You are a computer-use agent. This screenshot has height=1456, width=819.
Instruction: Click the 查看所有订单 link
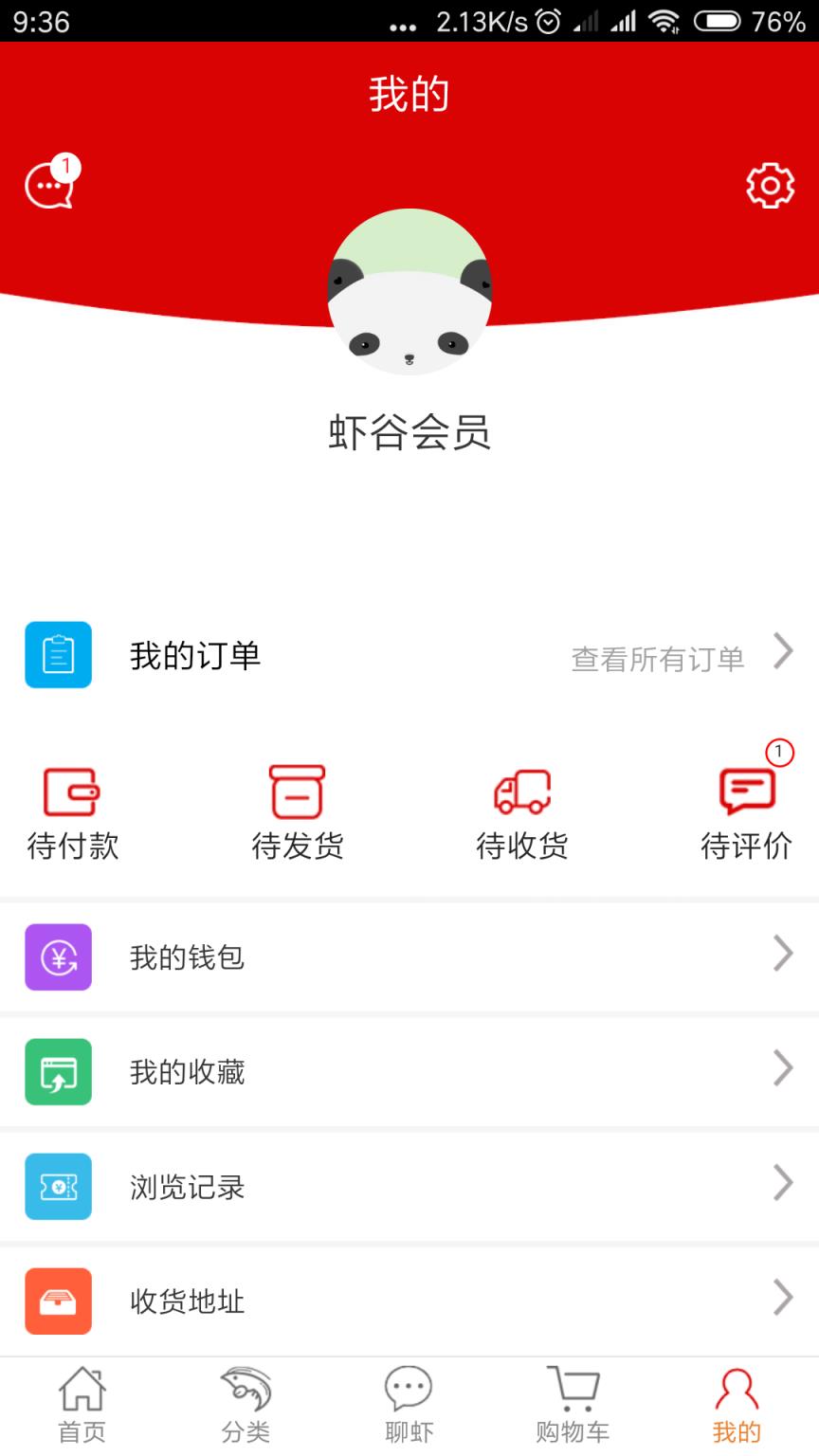[x=657, y=658]
